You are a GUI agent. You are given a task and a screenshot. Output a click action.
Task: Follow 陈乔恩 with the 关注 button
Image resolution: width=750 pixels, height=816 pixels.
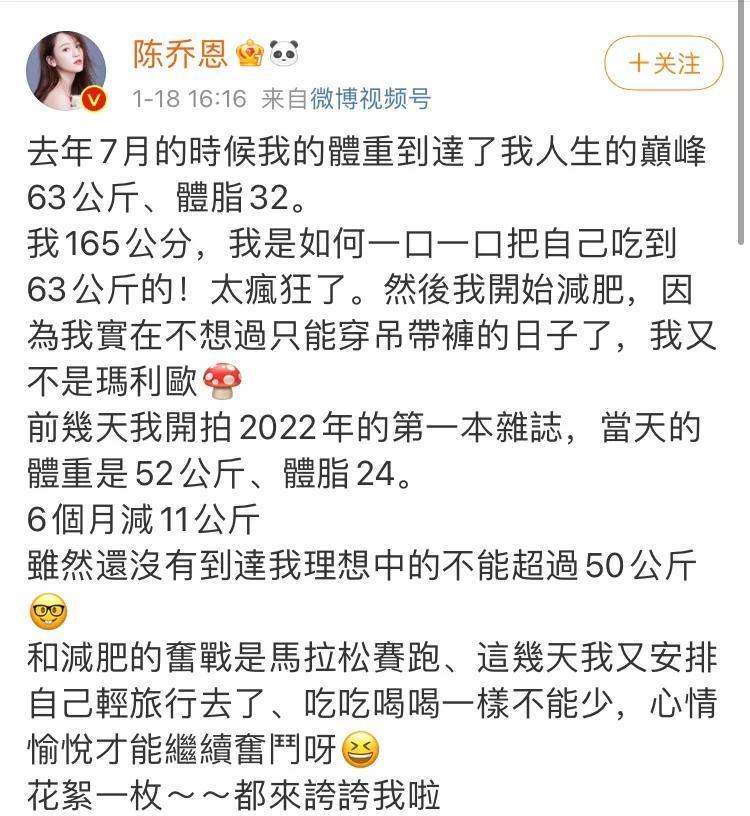663,64
